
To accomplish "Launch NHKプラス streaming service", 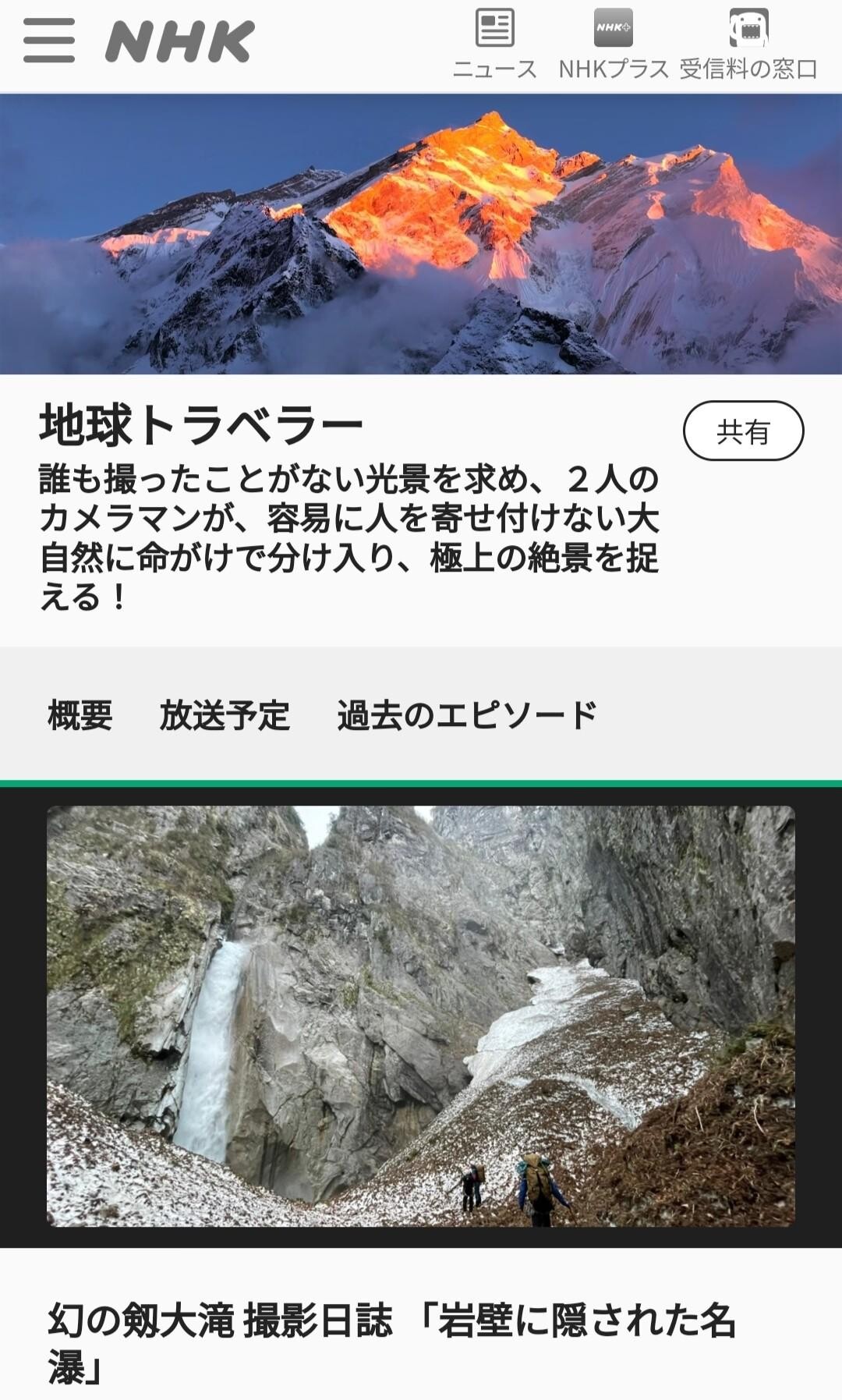I will (x=614, y=69).
